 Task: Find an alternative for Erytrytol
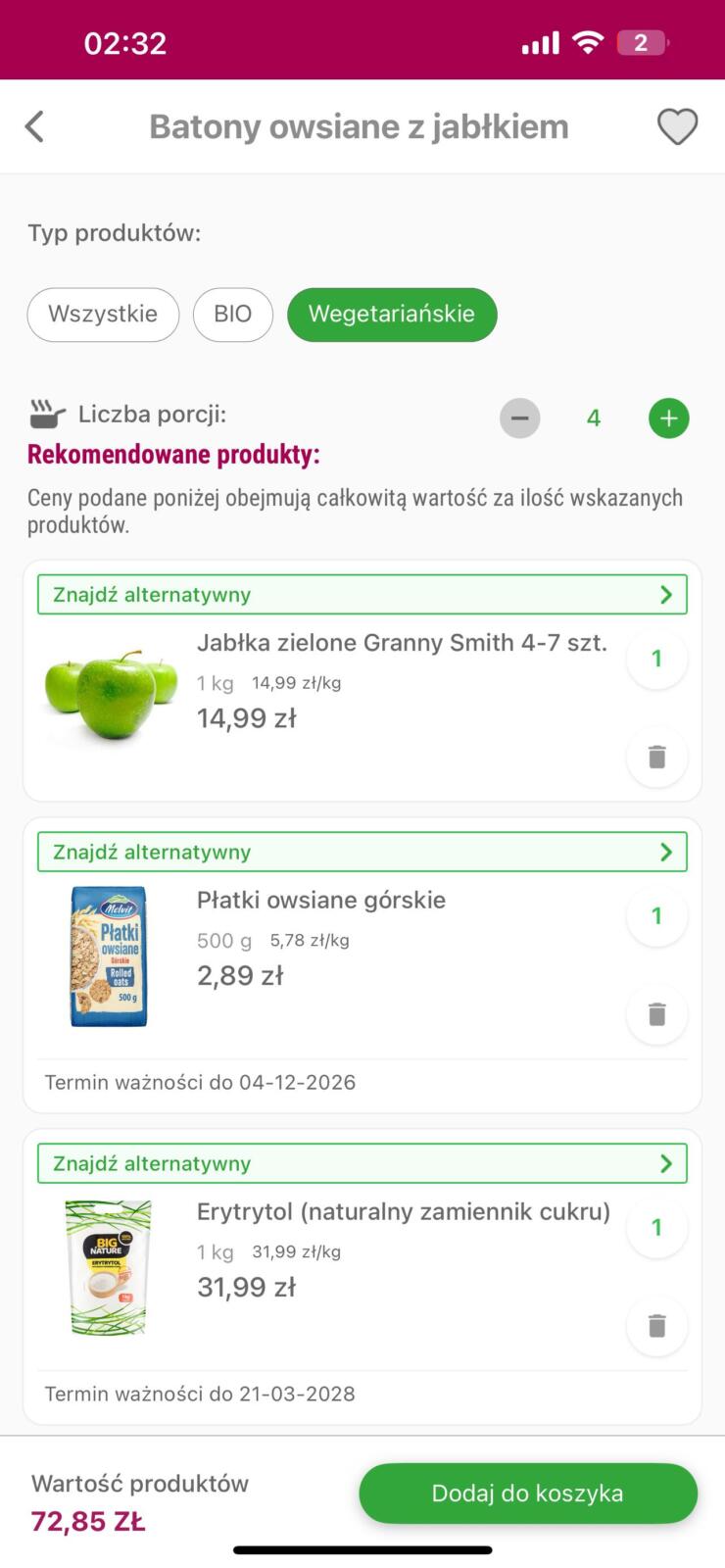[x=362, y=1163]
